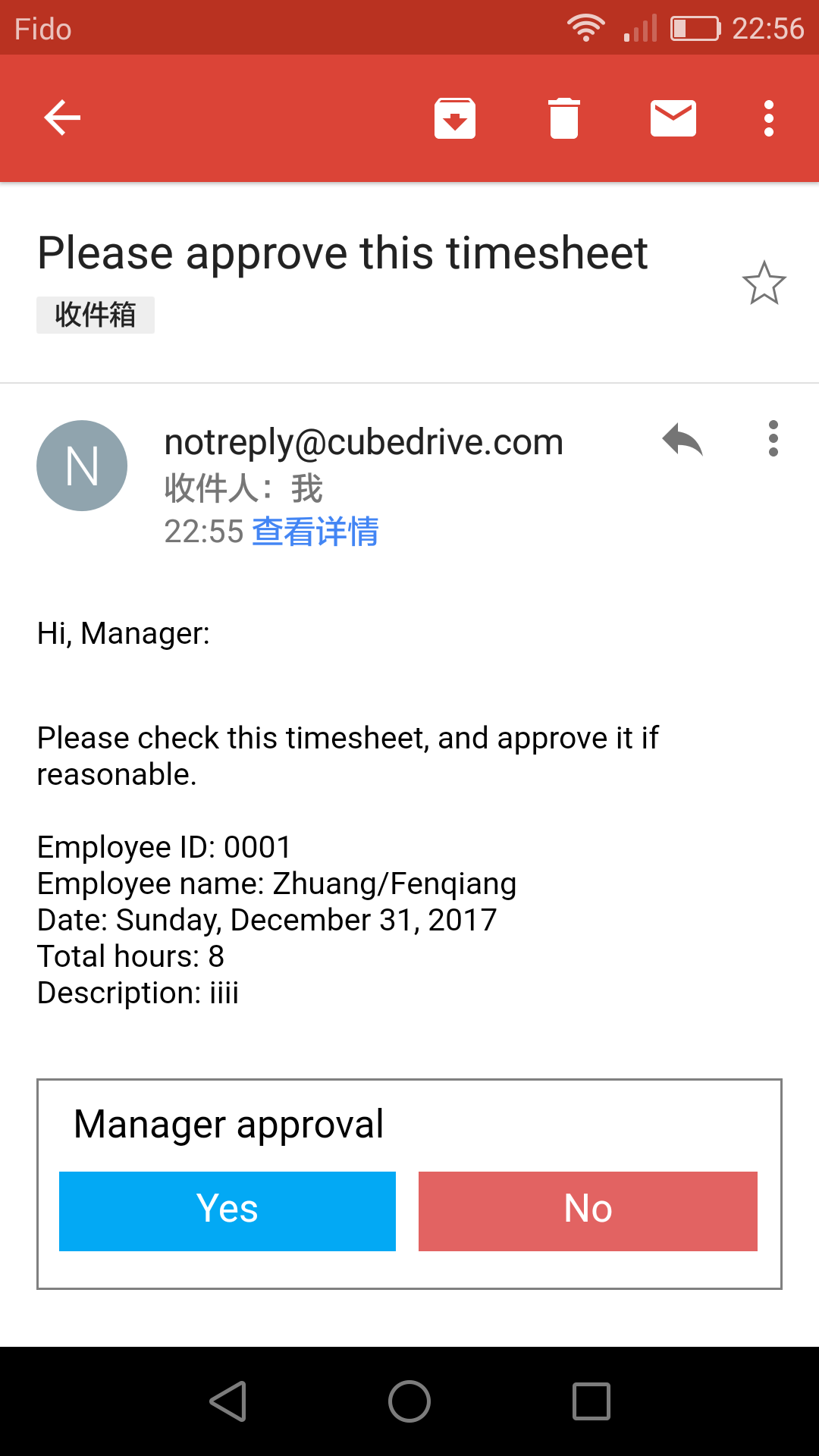This screenshot has height=1456, width=819.
Task: Go back to the inbox list
Action: pyautogui.click(x=62, y=118)
